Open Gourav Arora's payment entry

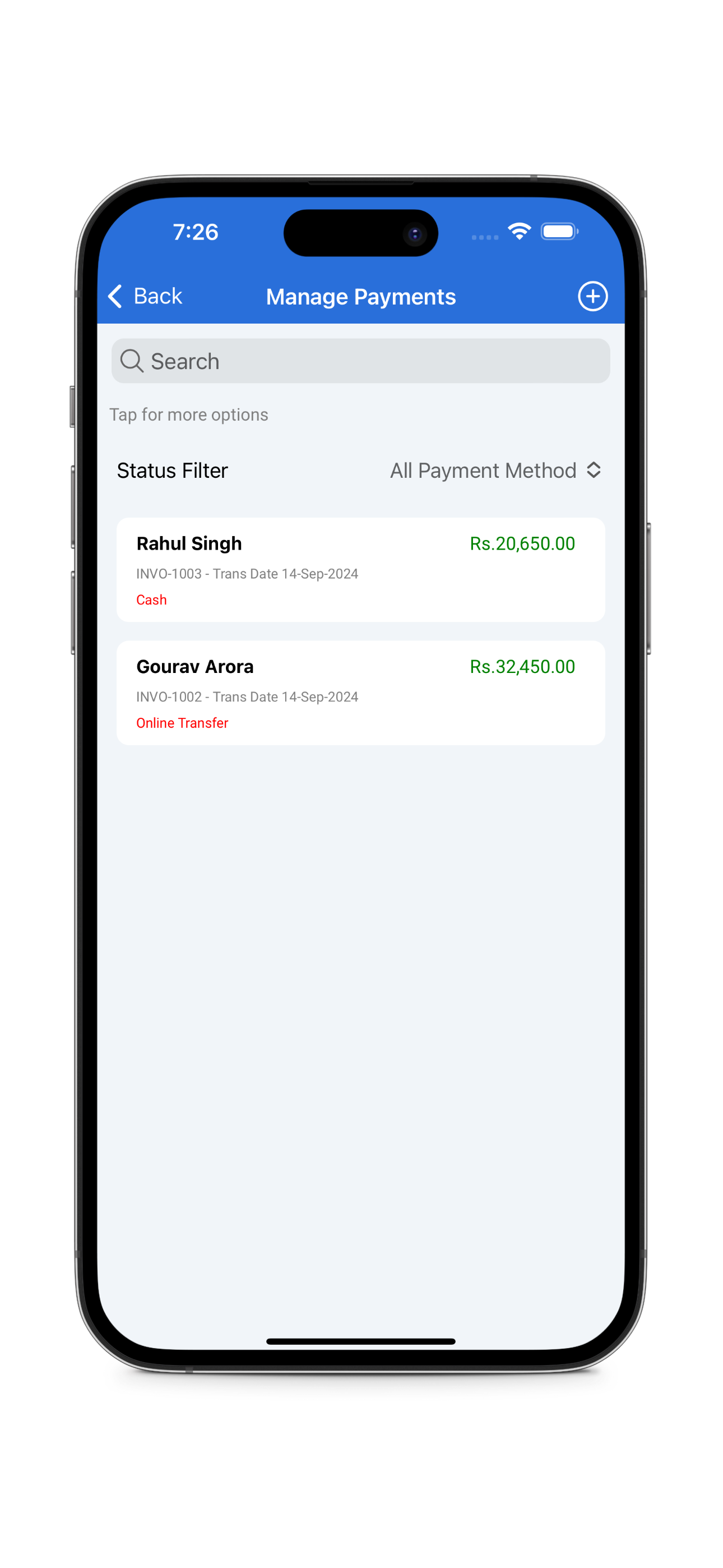click(360, 693)
